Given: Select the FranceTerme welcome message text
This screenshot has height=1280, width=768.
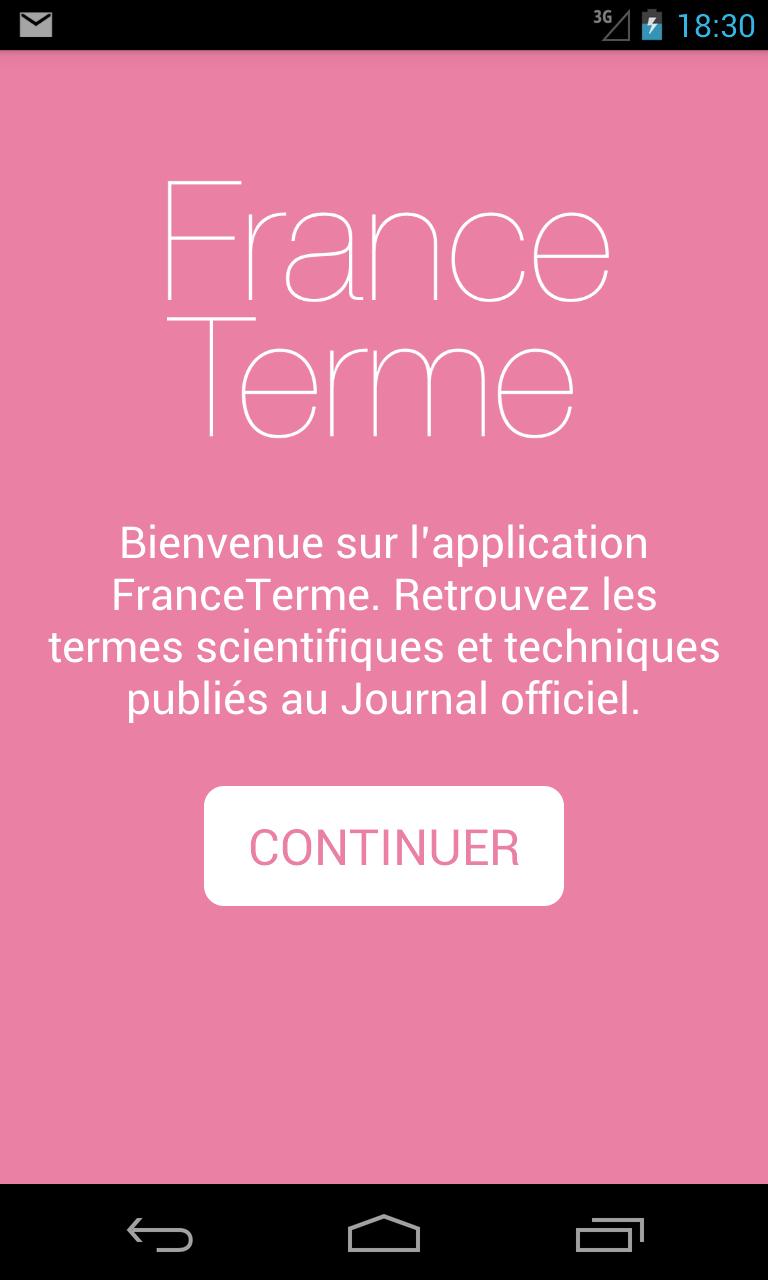Looking at the screenshot, I should tap(384, 618).
